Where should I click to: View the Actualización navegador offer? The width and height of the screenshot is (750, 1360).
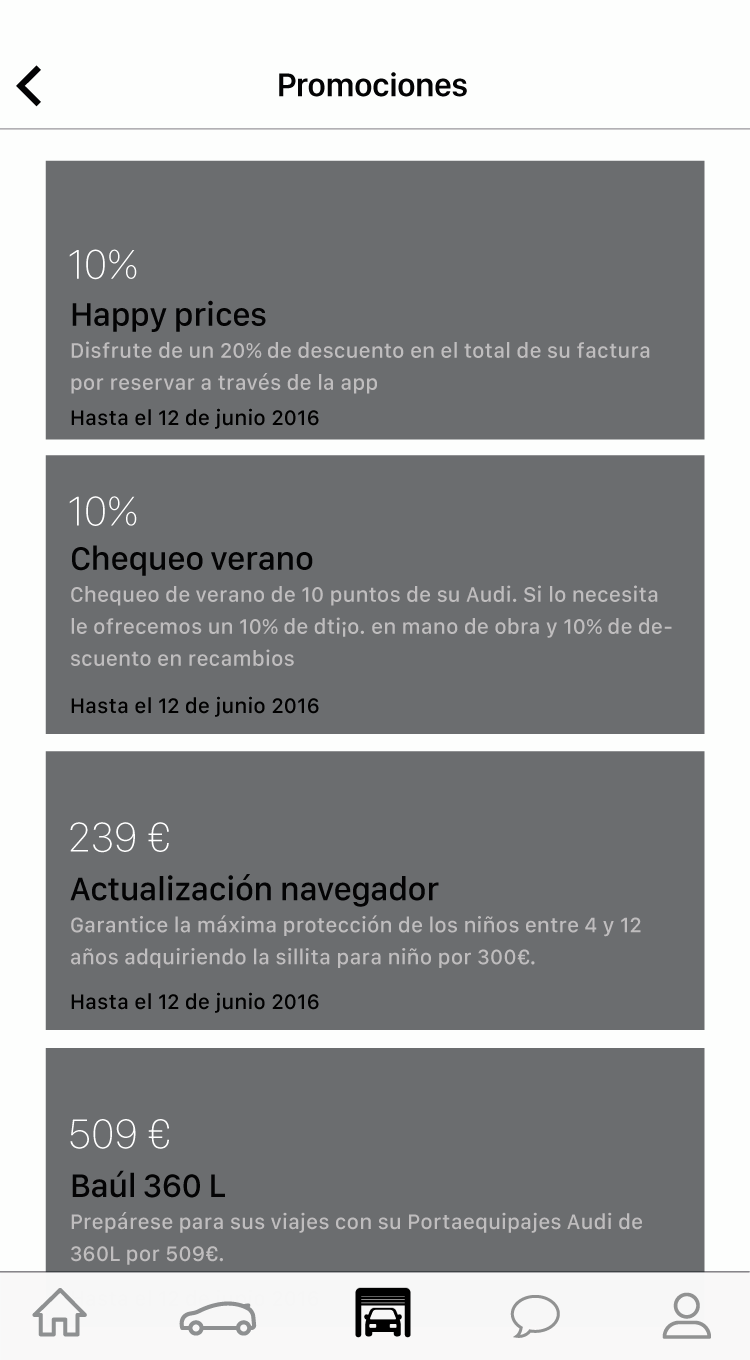(x=375, y=891)
